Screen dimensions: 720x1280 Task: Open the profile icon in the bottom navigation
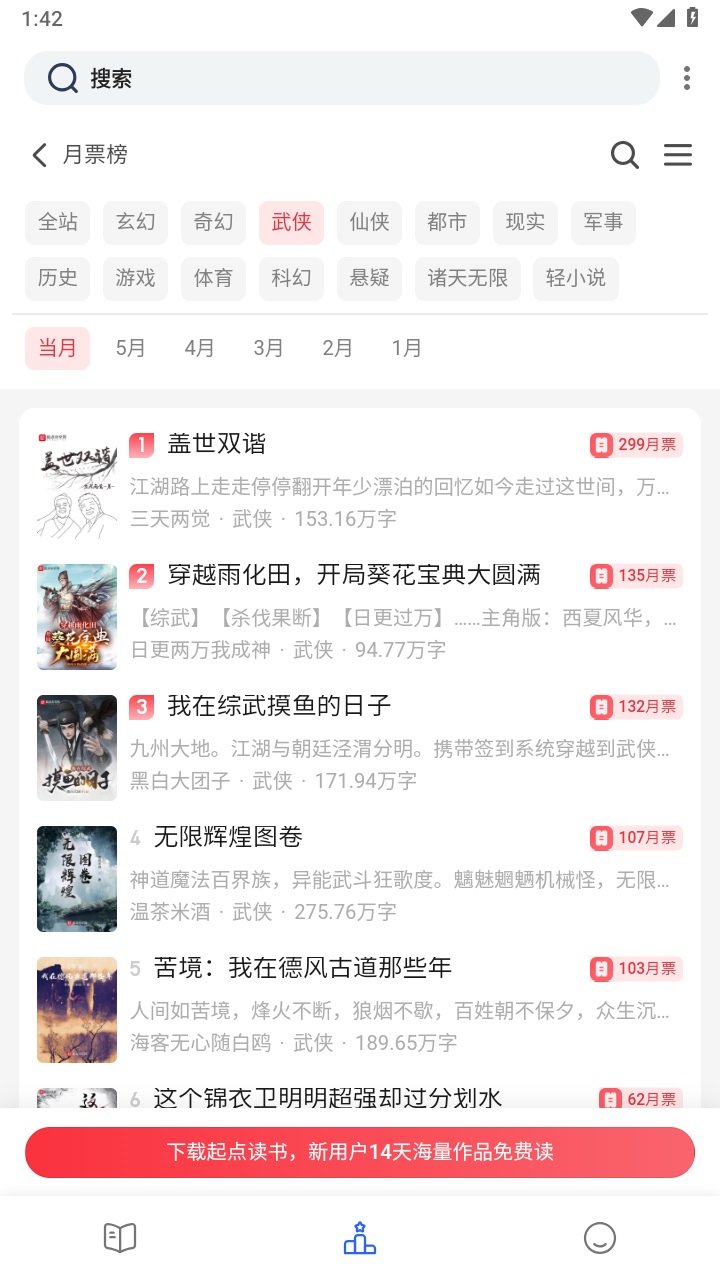pyautogui.click(x=599, y=1237)
